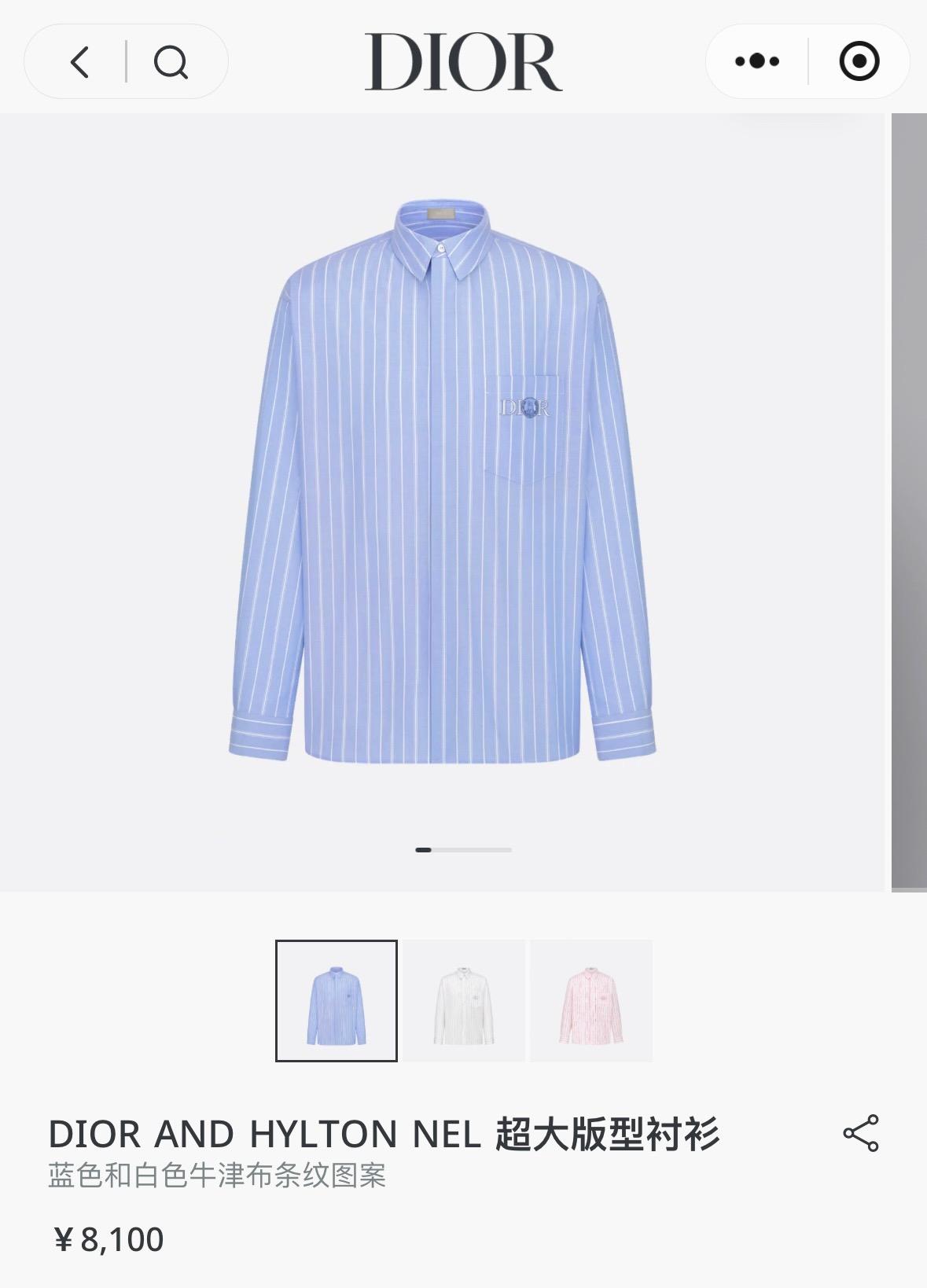This screenshot has width=927, height=1288.
Task: Select the blue striped shirt variant
Action: (337, 1000)
